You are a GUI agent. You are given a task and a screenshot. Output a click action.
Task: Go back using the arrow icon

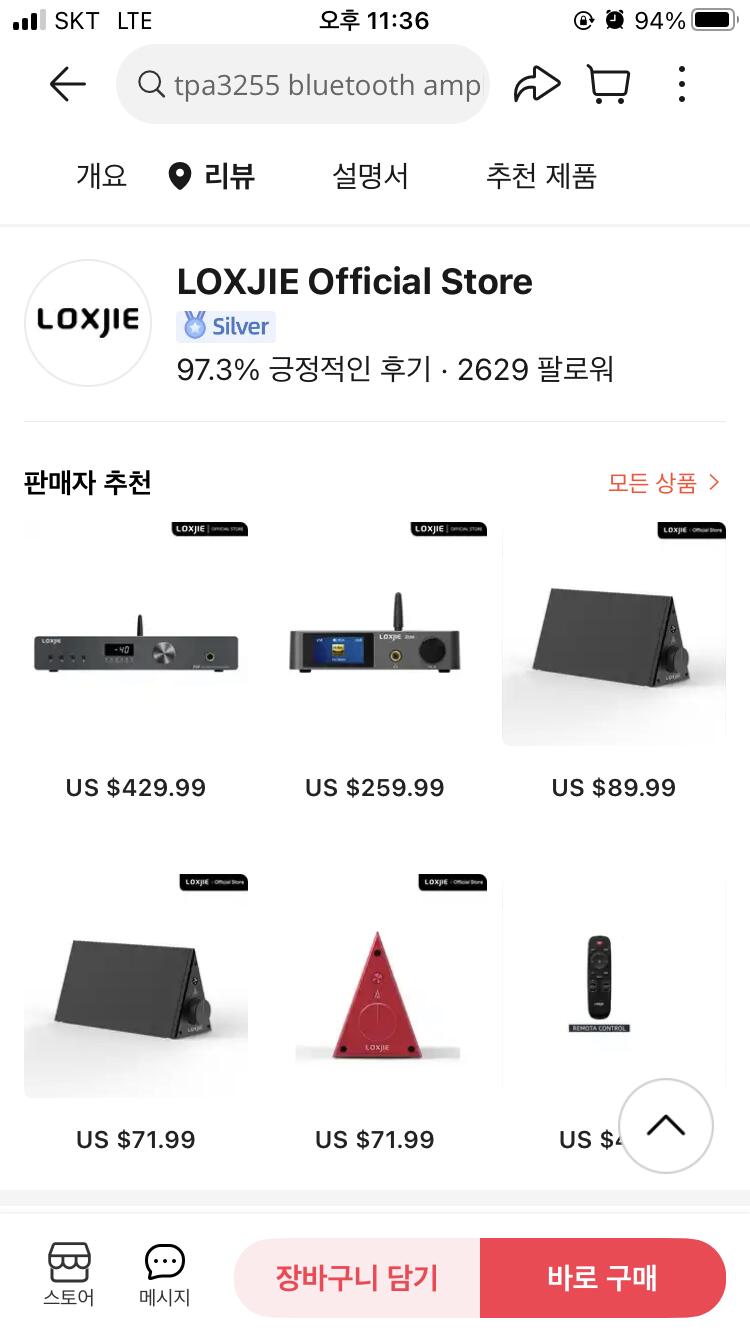pyautogui.click(x=67, y=85)
